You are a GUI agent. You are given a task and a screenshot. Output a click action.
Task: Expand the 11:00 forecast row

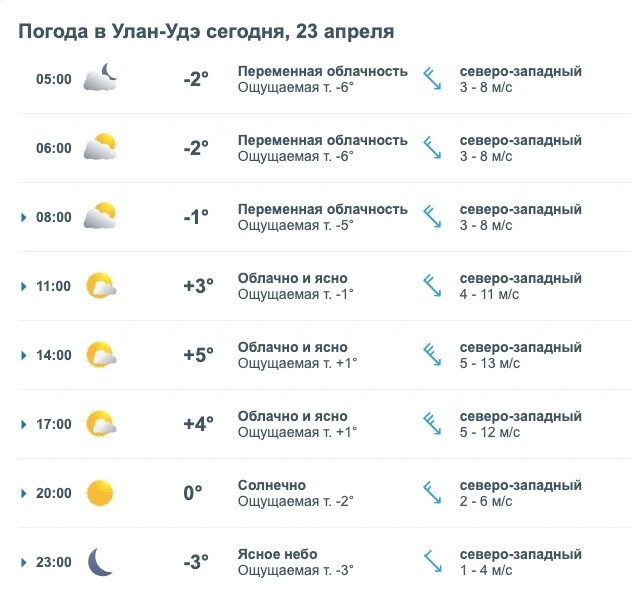(23, 286)
